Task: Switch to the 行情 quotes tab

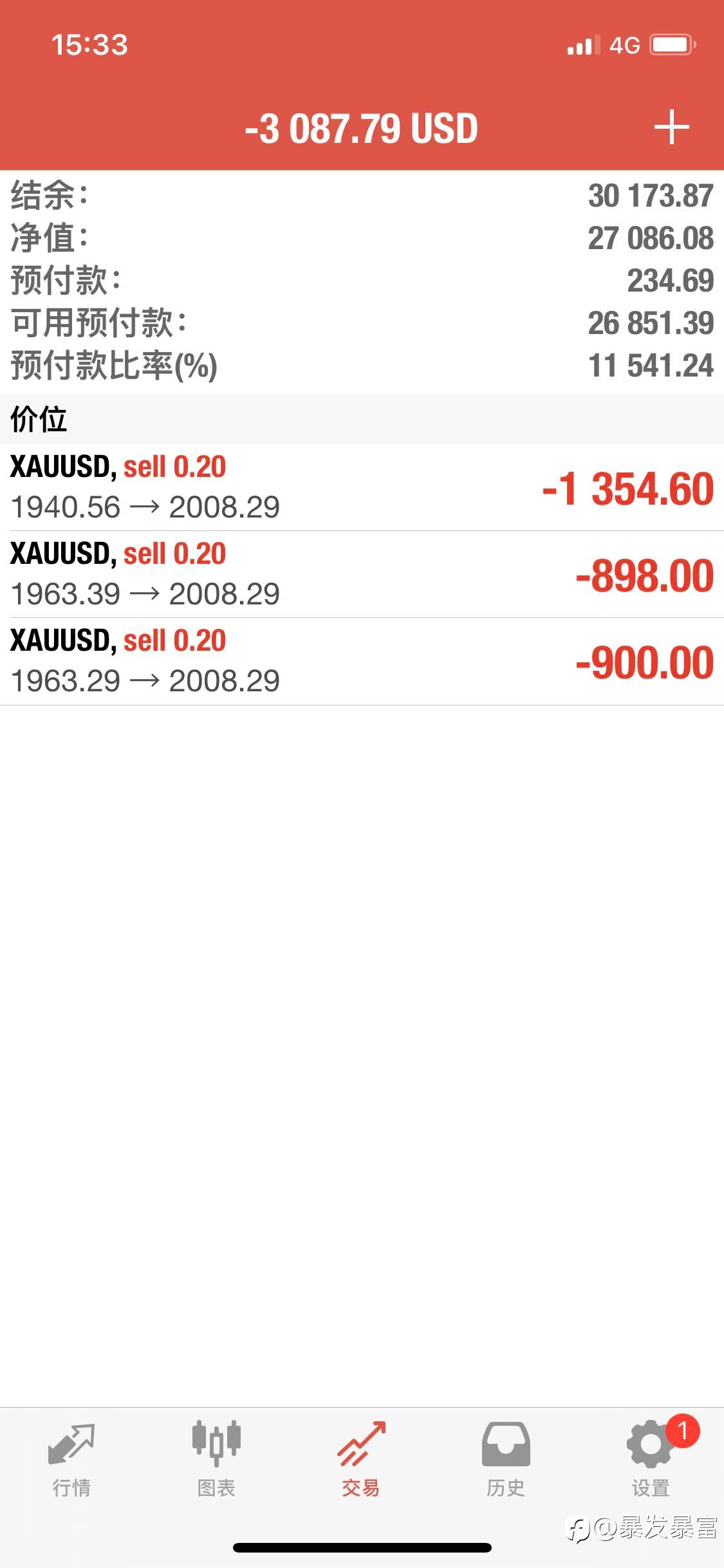Action: (x=71, y=1459)
